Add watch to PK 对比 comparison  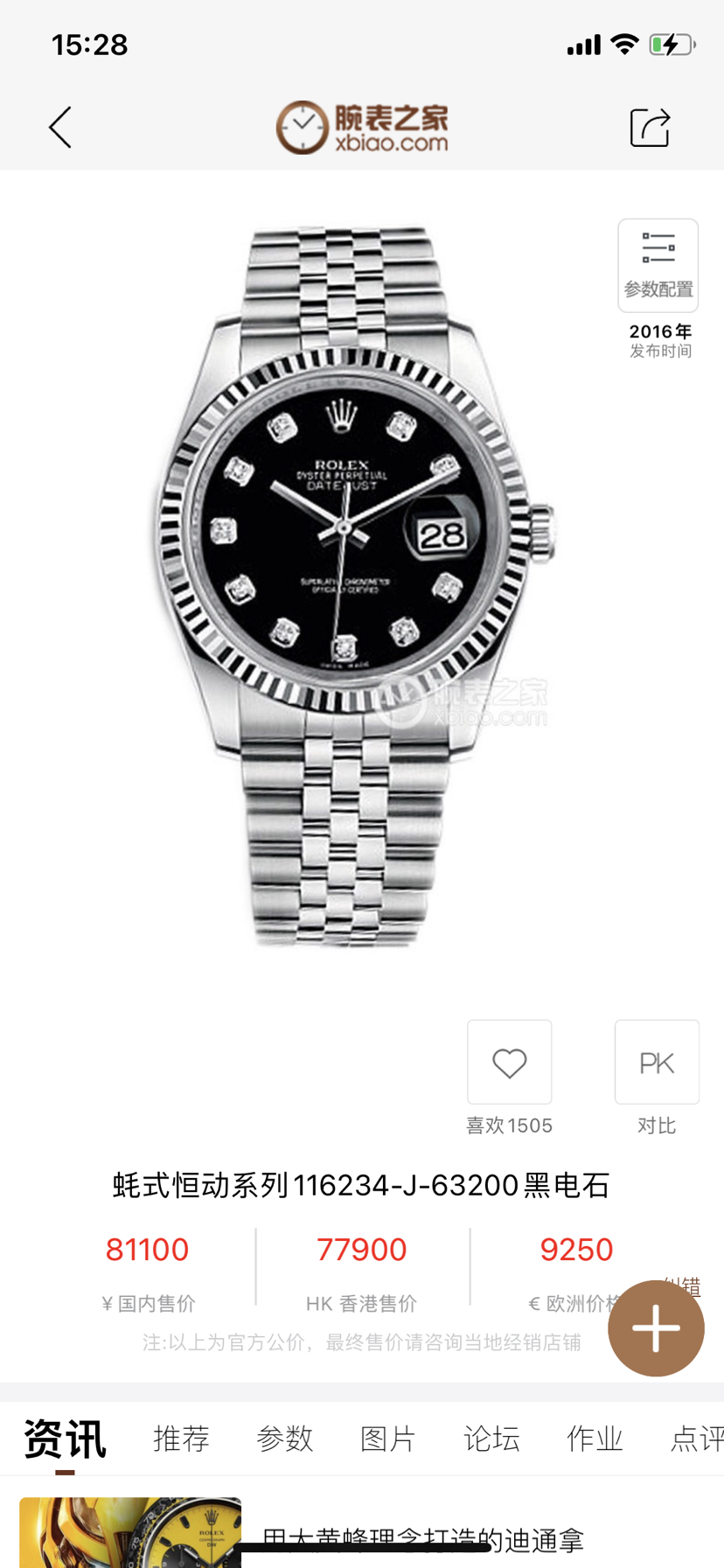pos(657,1063)
